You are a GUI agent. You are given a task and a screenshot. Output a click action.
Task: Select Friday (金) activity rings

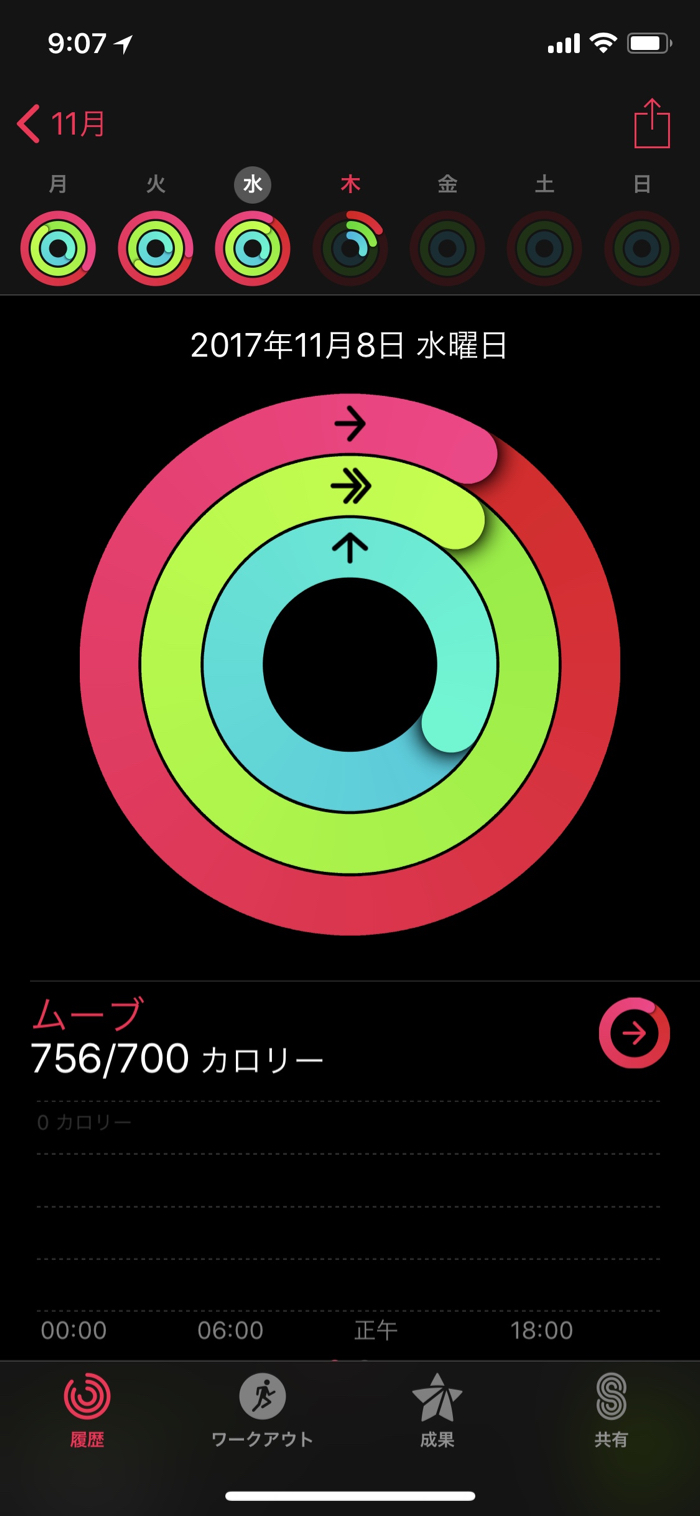click(x=447, y=248)
